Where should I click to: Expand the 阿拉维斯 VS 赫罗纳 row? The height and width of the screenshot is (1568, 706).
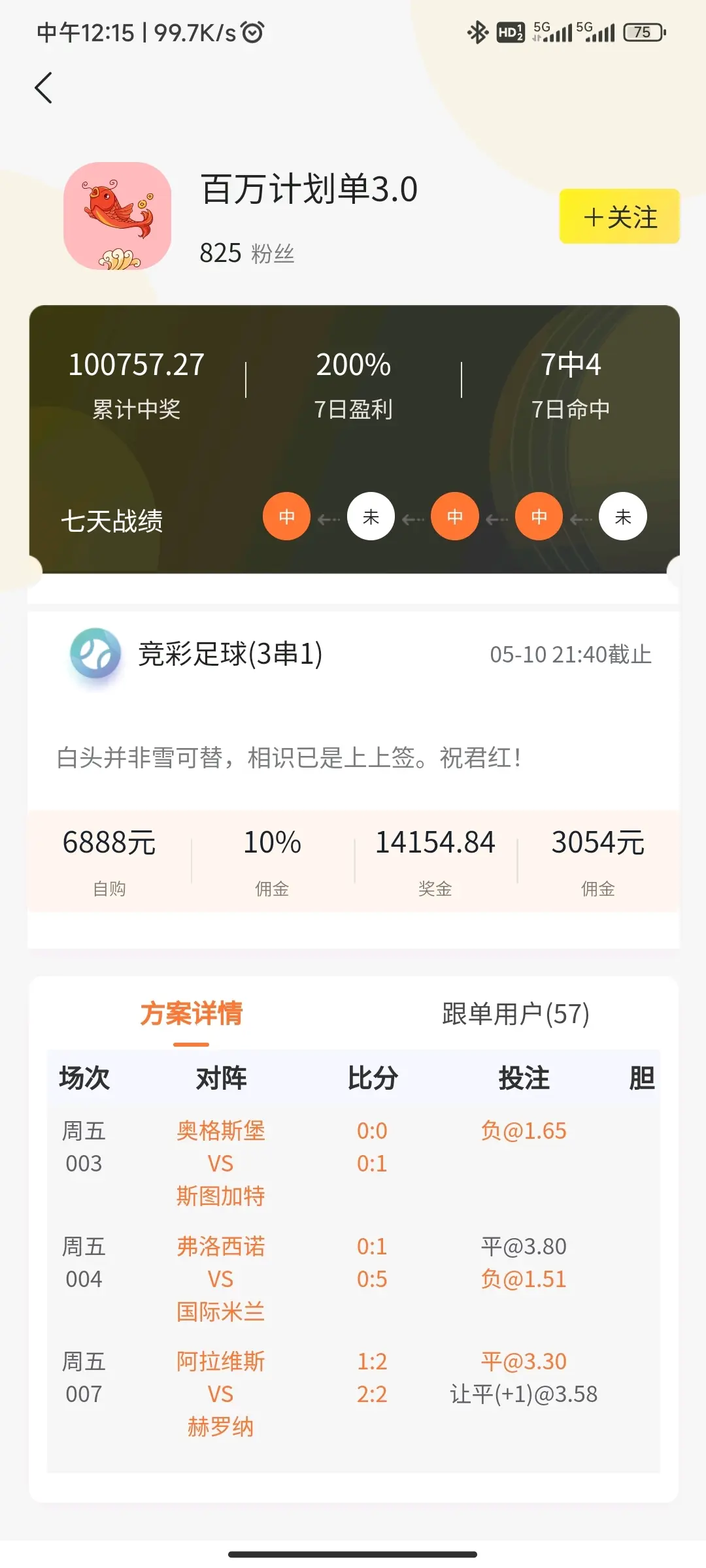[x=353, y=1395]
